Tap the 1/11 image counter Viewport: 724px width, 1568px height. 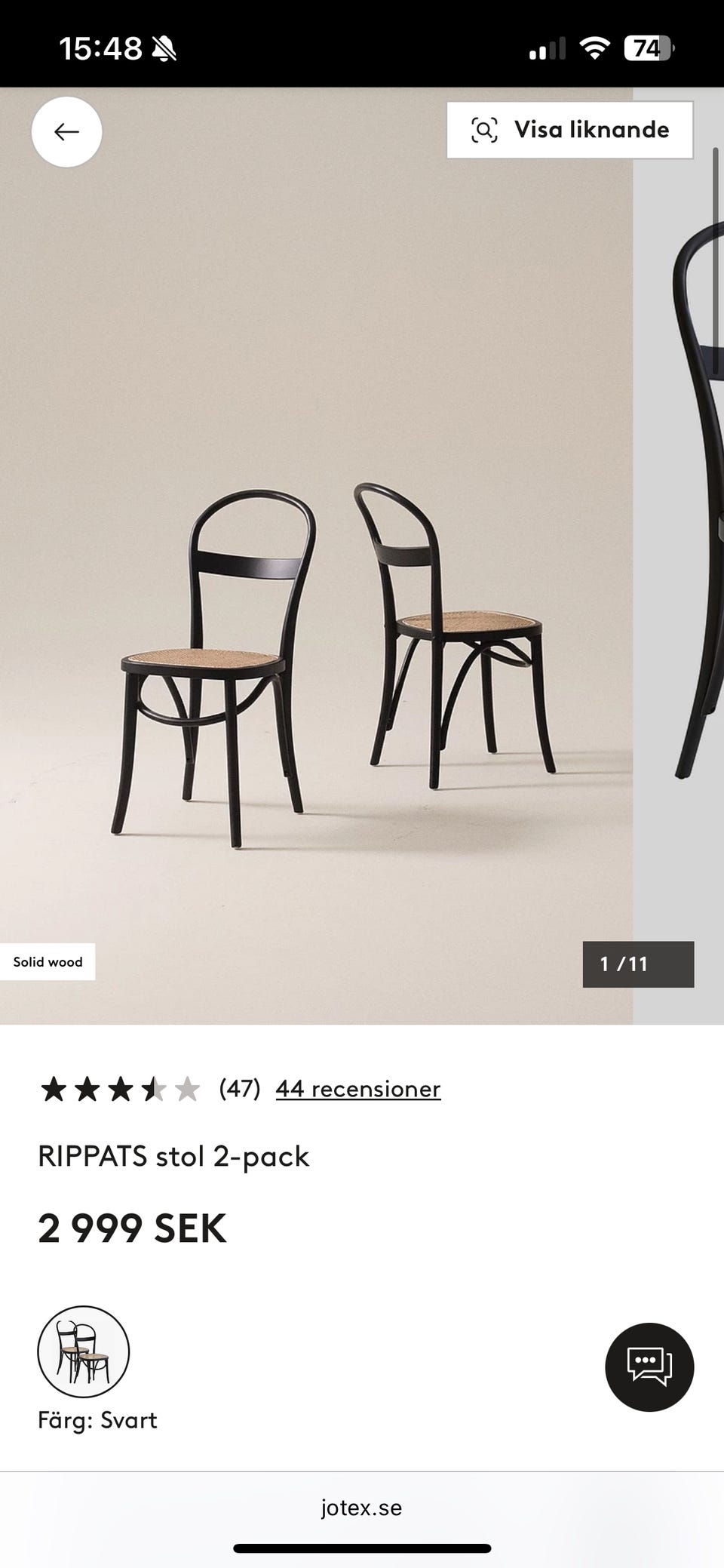click(x=638, y=964)
